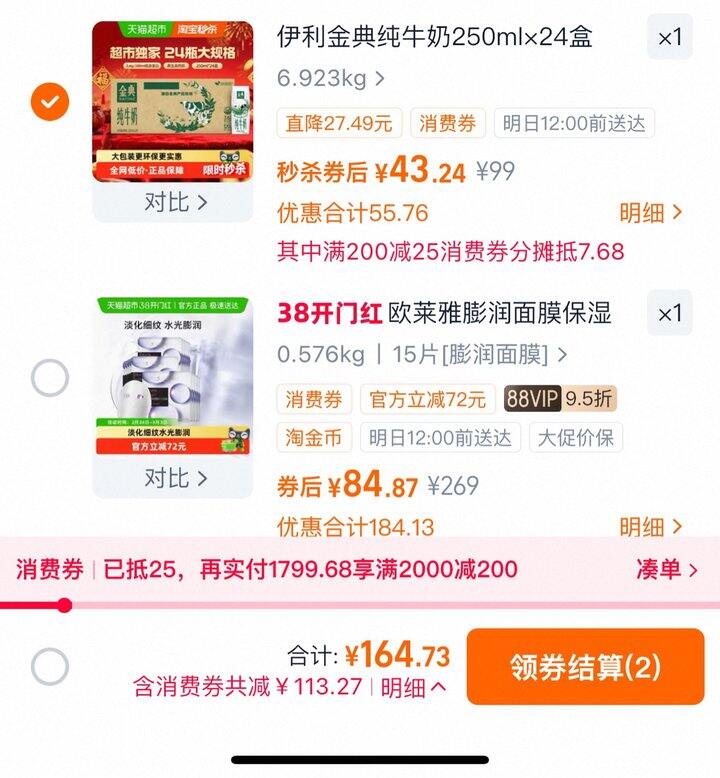Change quantity ×1 for 伊利金典纯牛奶

coord(669,38)
